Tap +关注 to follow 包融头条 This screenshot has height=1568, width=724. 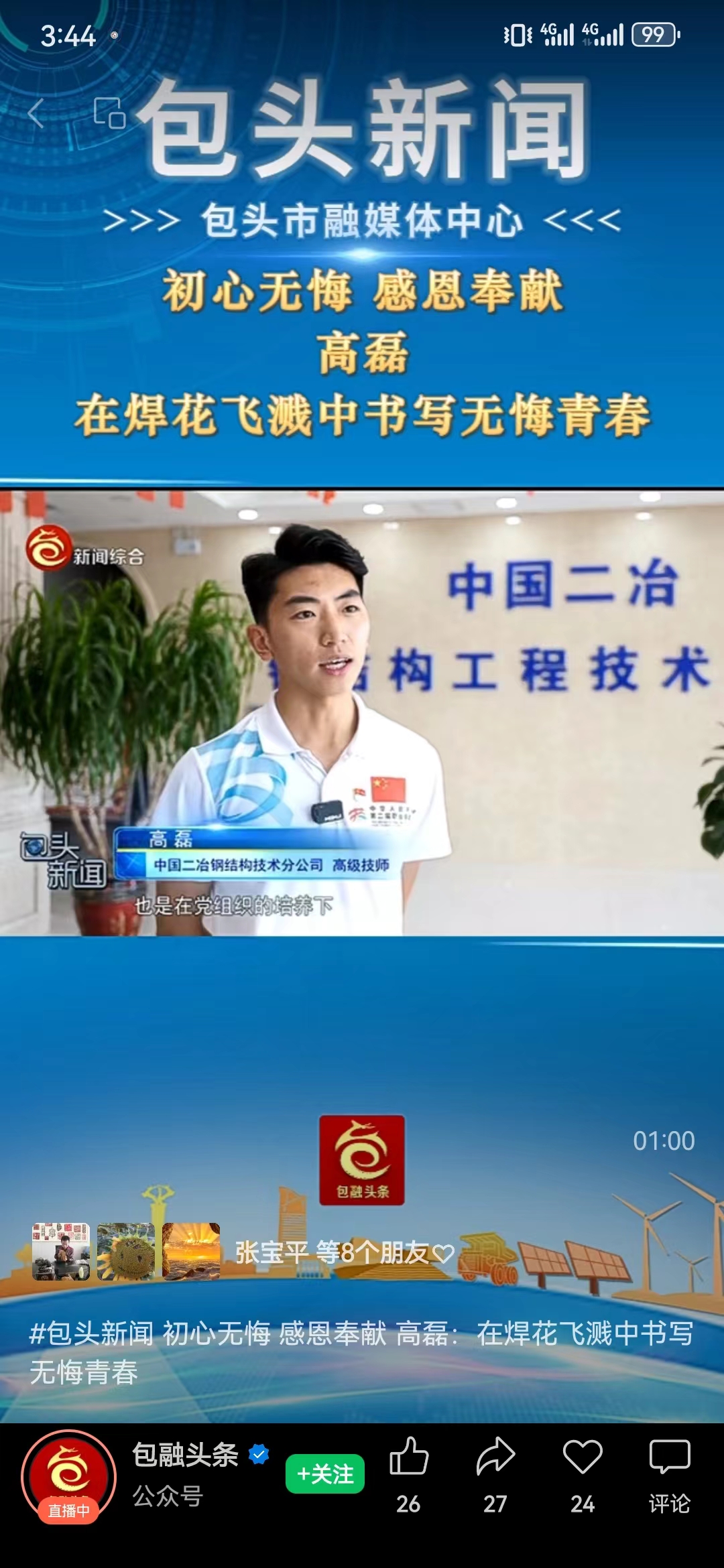coord(325,1474)
